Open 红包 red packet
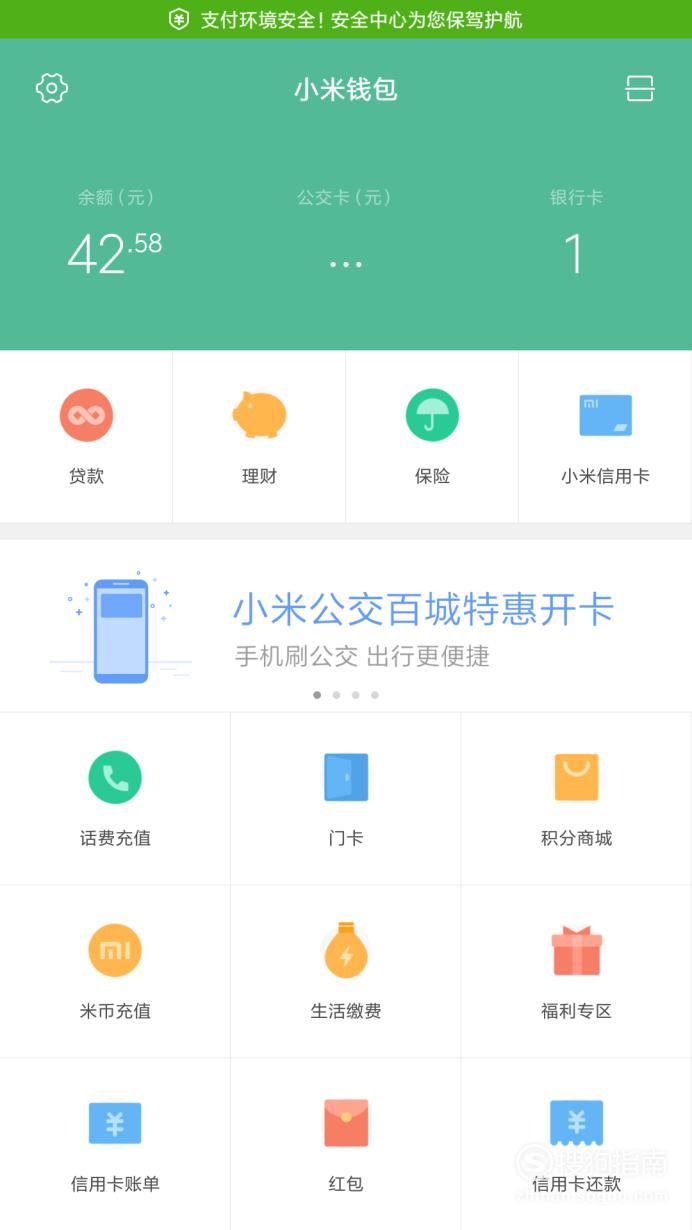 point(346,1144)
